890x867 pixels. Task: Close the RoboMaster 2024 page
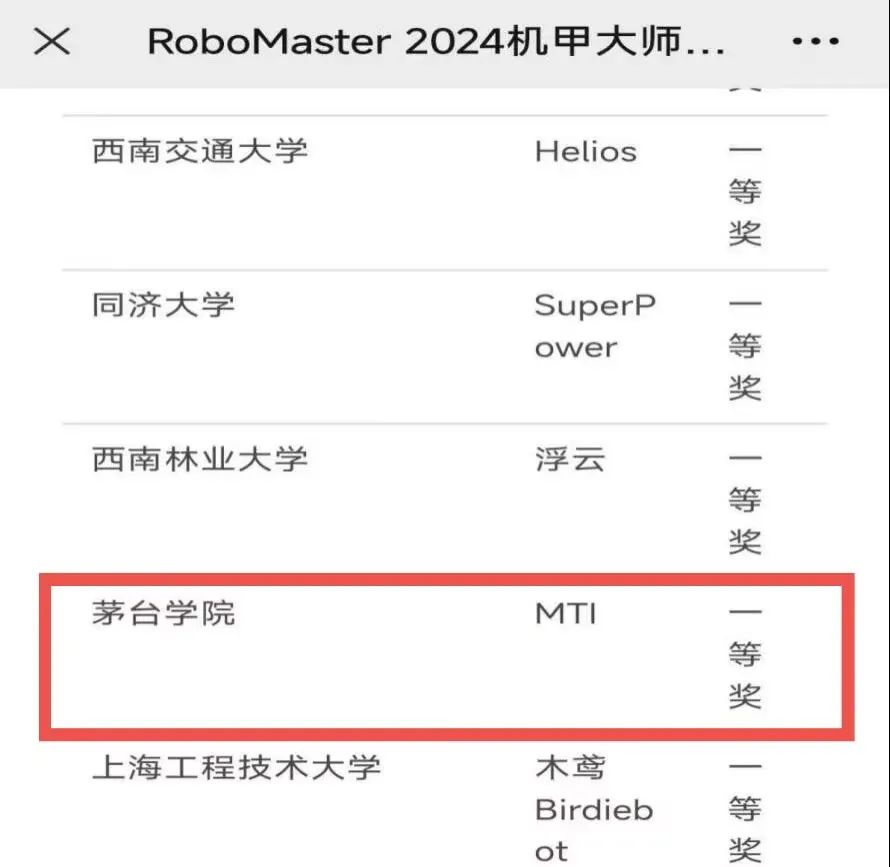[52, 42]
